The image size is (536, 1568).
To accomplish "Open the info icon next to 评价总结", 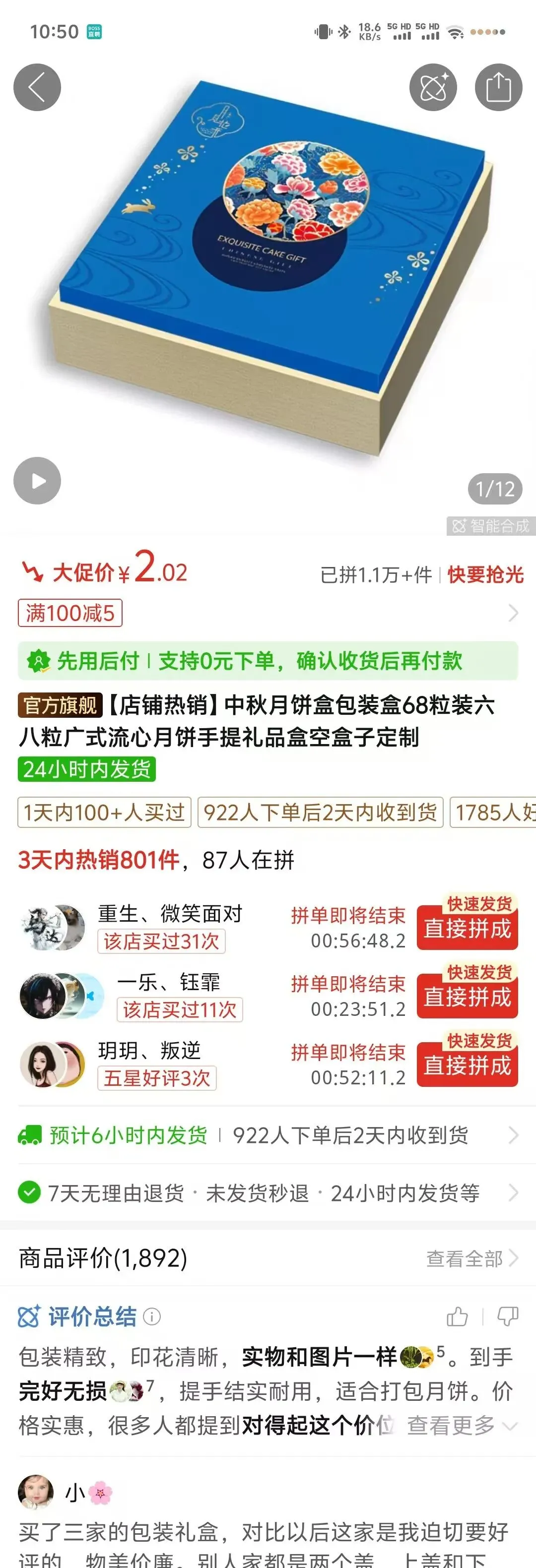I will pos(152,1317).
